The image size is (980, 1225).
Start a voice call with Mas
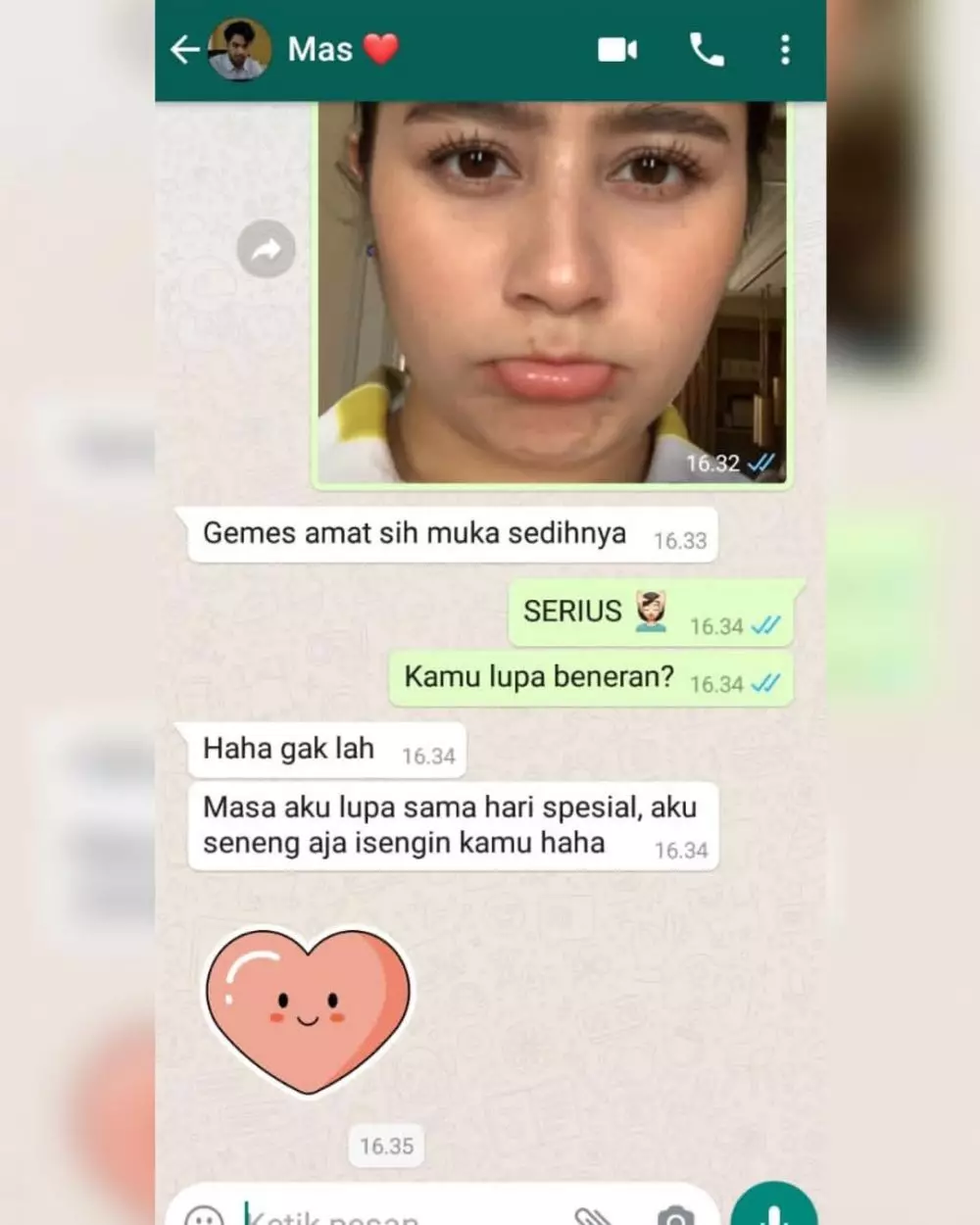[x=707, y=49]
